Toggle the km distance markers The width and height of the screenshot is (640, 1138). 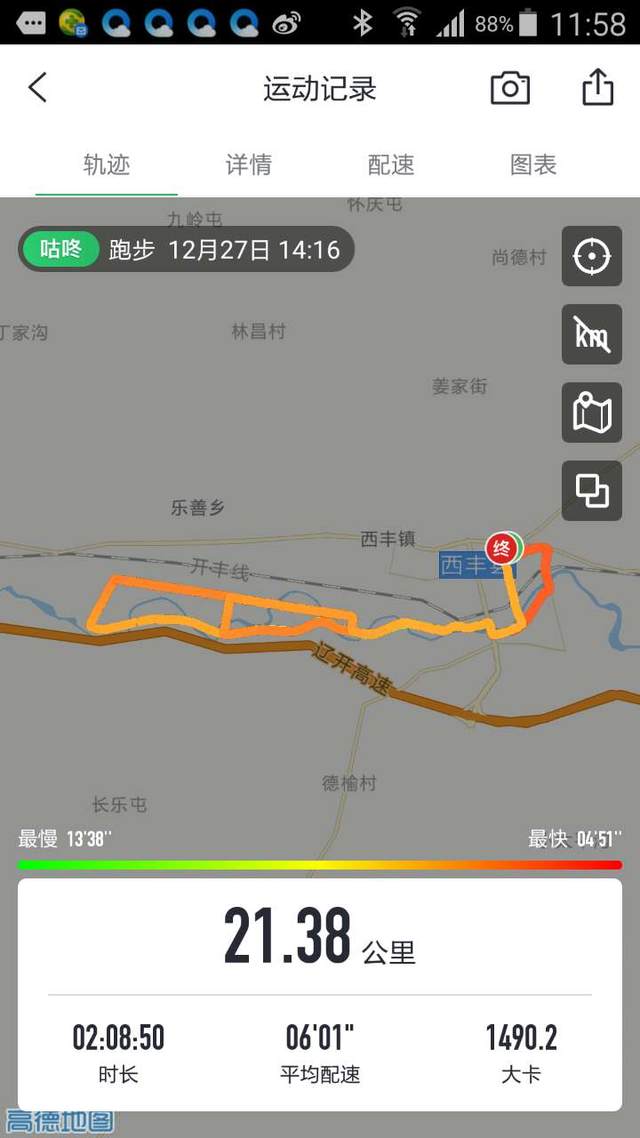(x=592, y=334)
